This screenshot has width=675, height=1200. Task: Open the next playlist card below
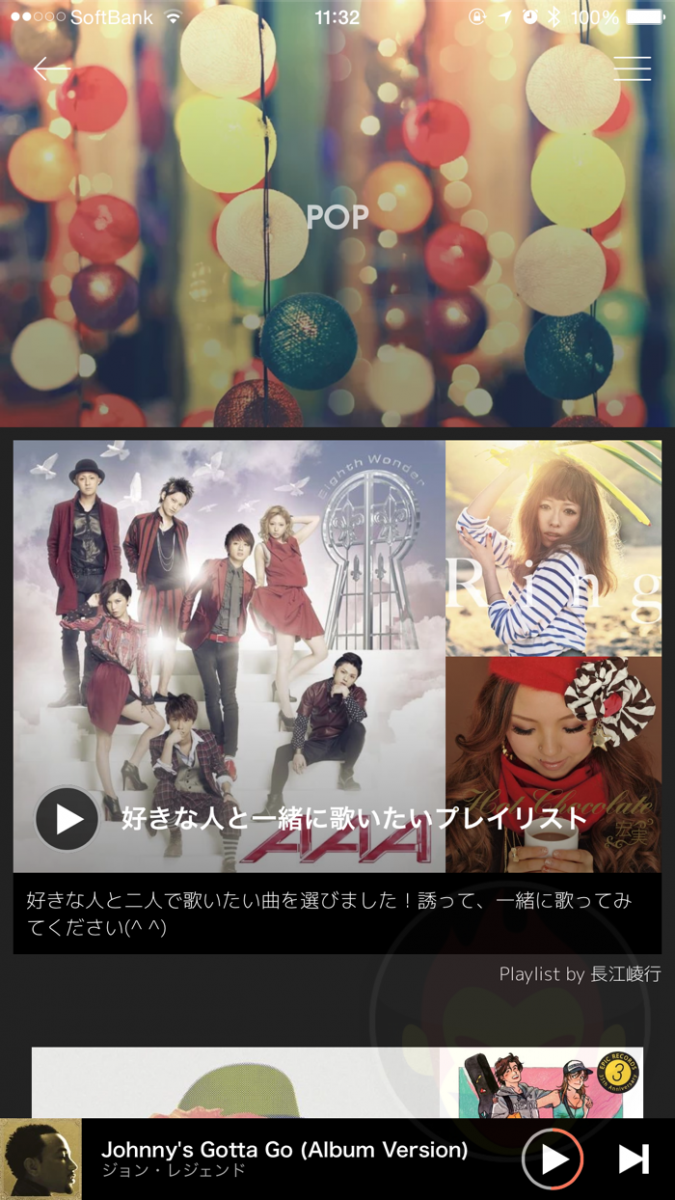[x=336, y=1082]
